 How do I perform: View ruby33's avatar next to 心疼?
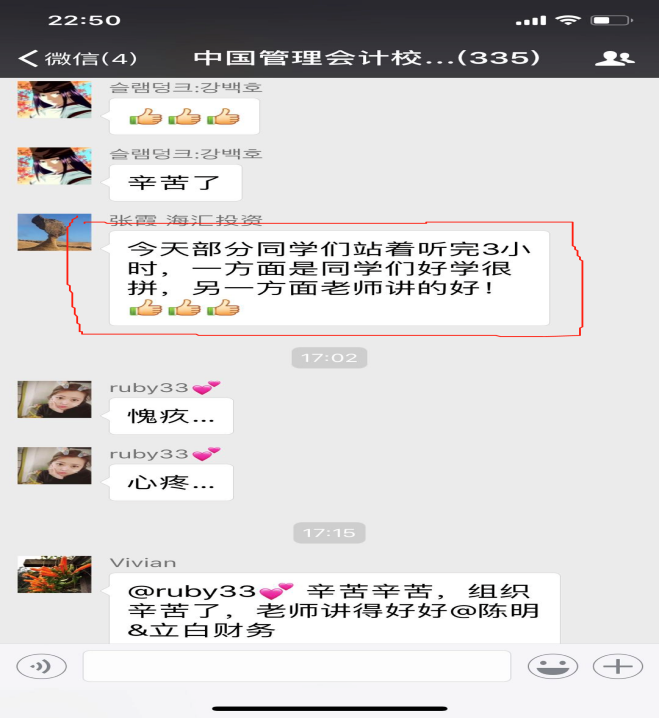tap(54, 466)
